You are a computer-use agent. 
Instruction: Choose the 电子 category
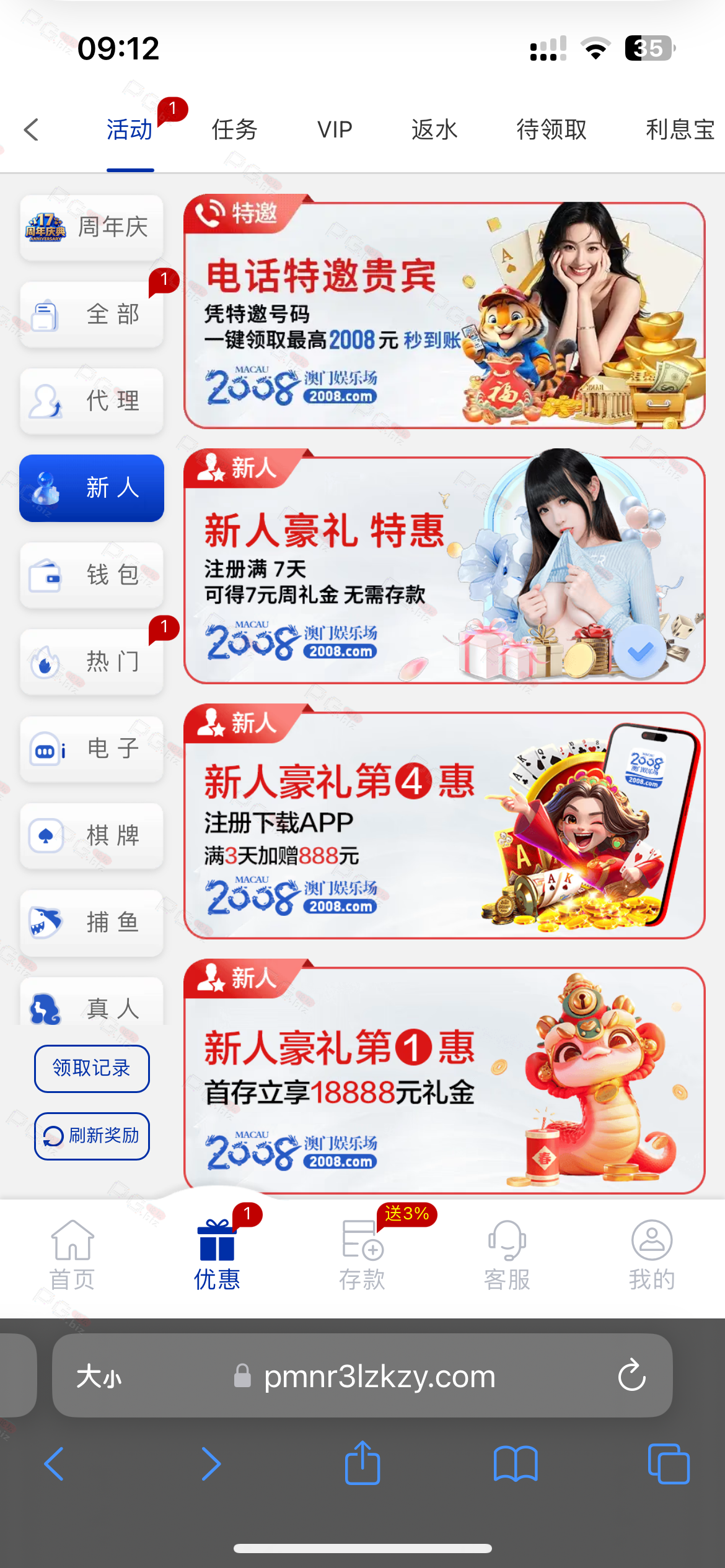click(x=92, y=749)
